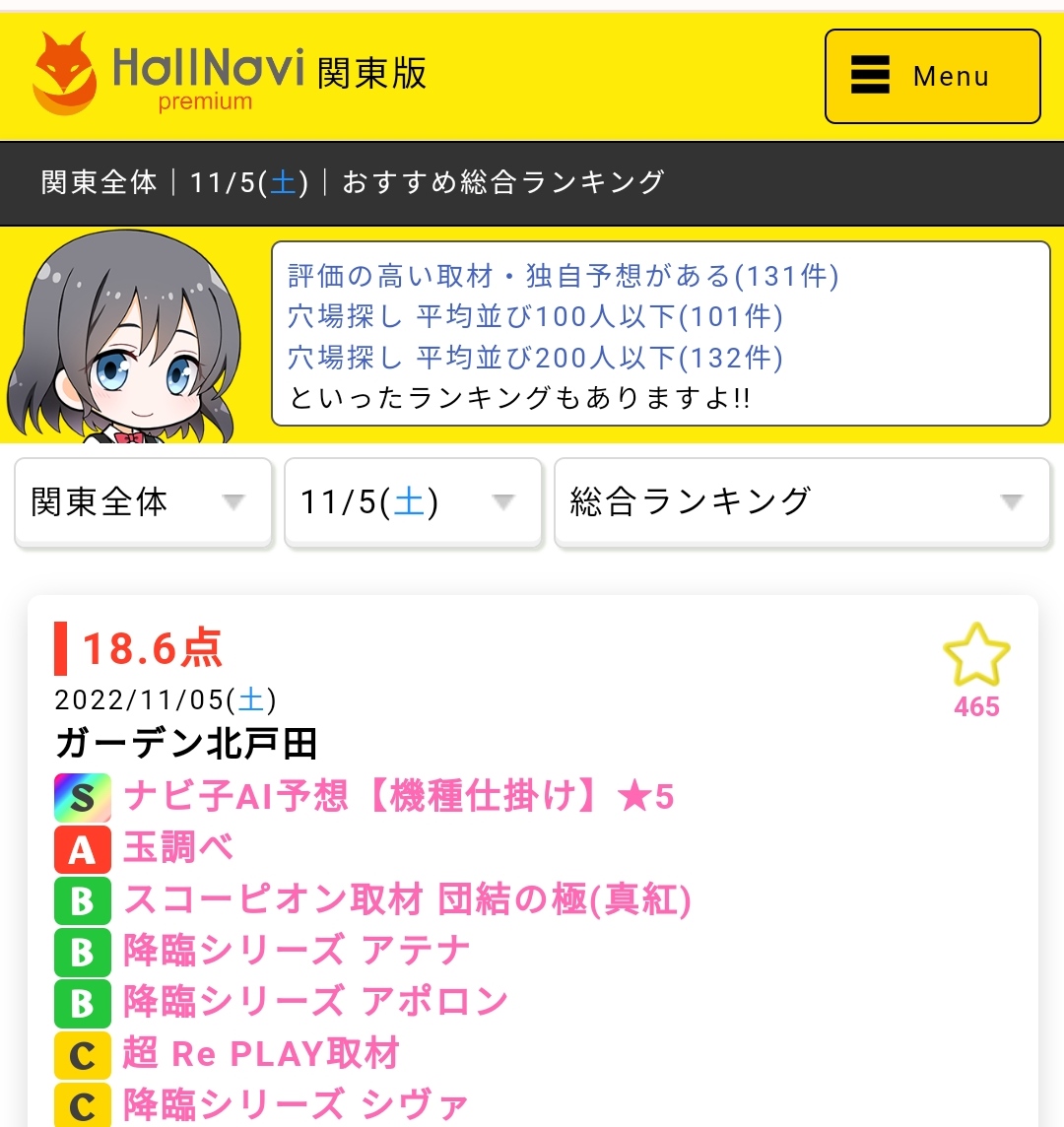Open 降臨シリーズ アテナ link
The image size is (1064, 1127).
[x=297, y=951]
